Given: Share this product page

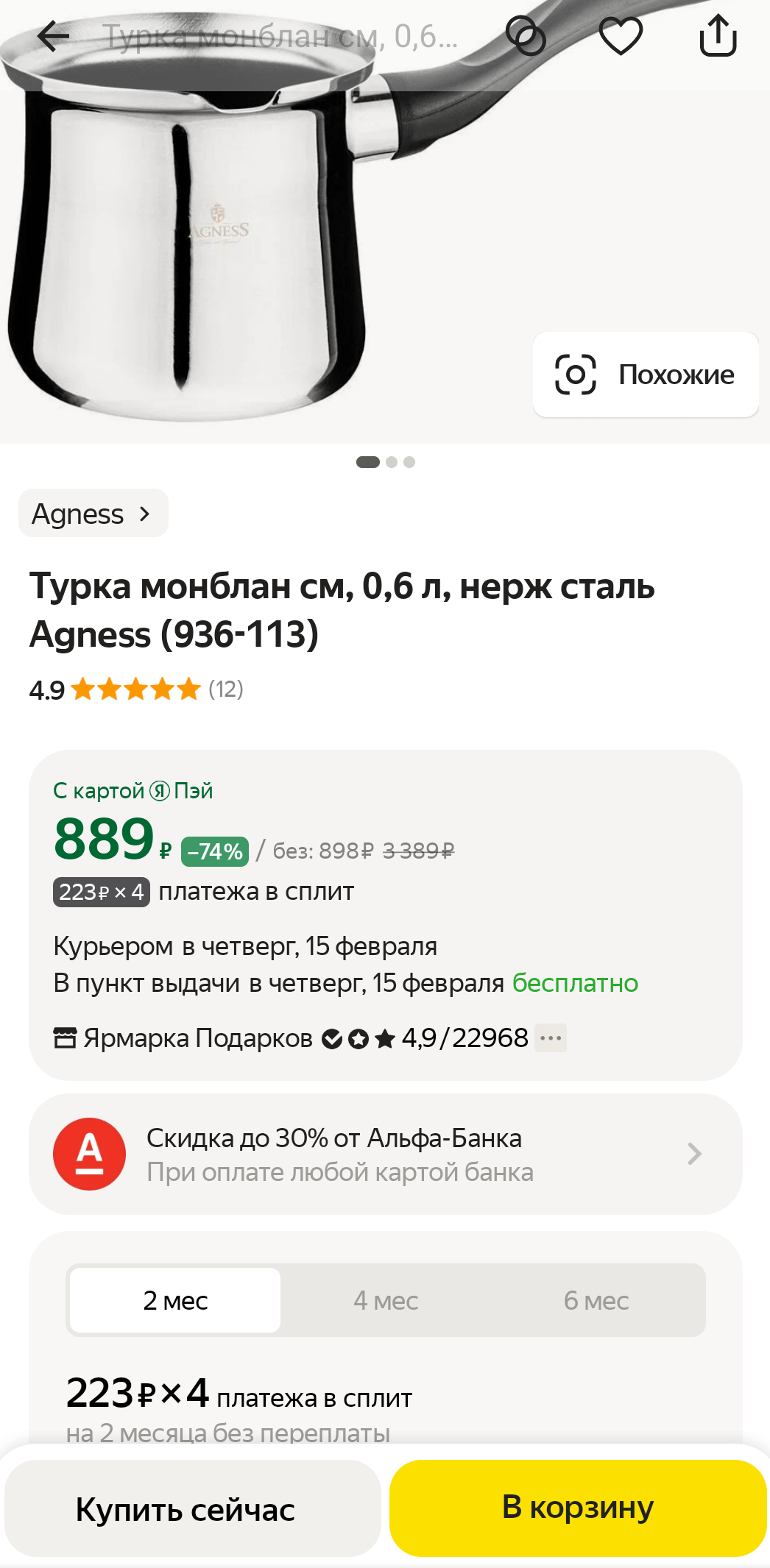Looking at the screenshot, I should (718, 36).
